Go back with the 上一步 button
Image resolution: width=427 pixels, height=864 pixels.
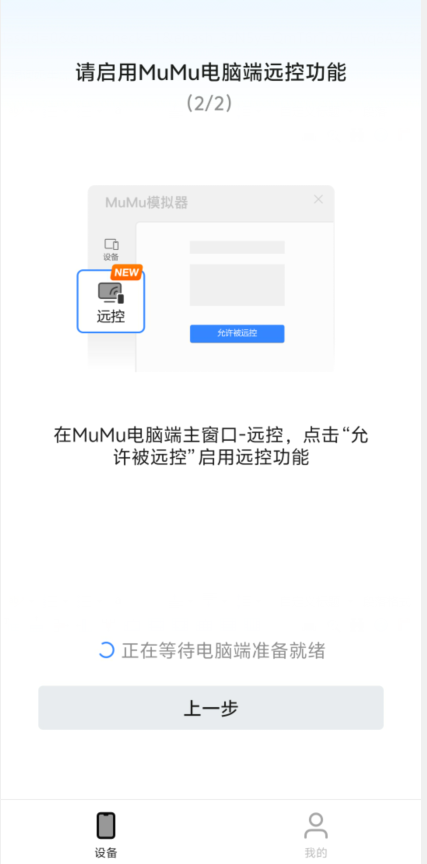pyautogui.click(x=211, y=708)
